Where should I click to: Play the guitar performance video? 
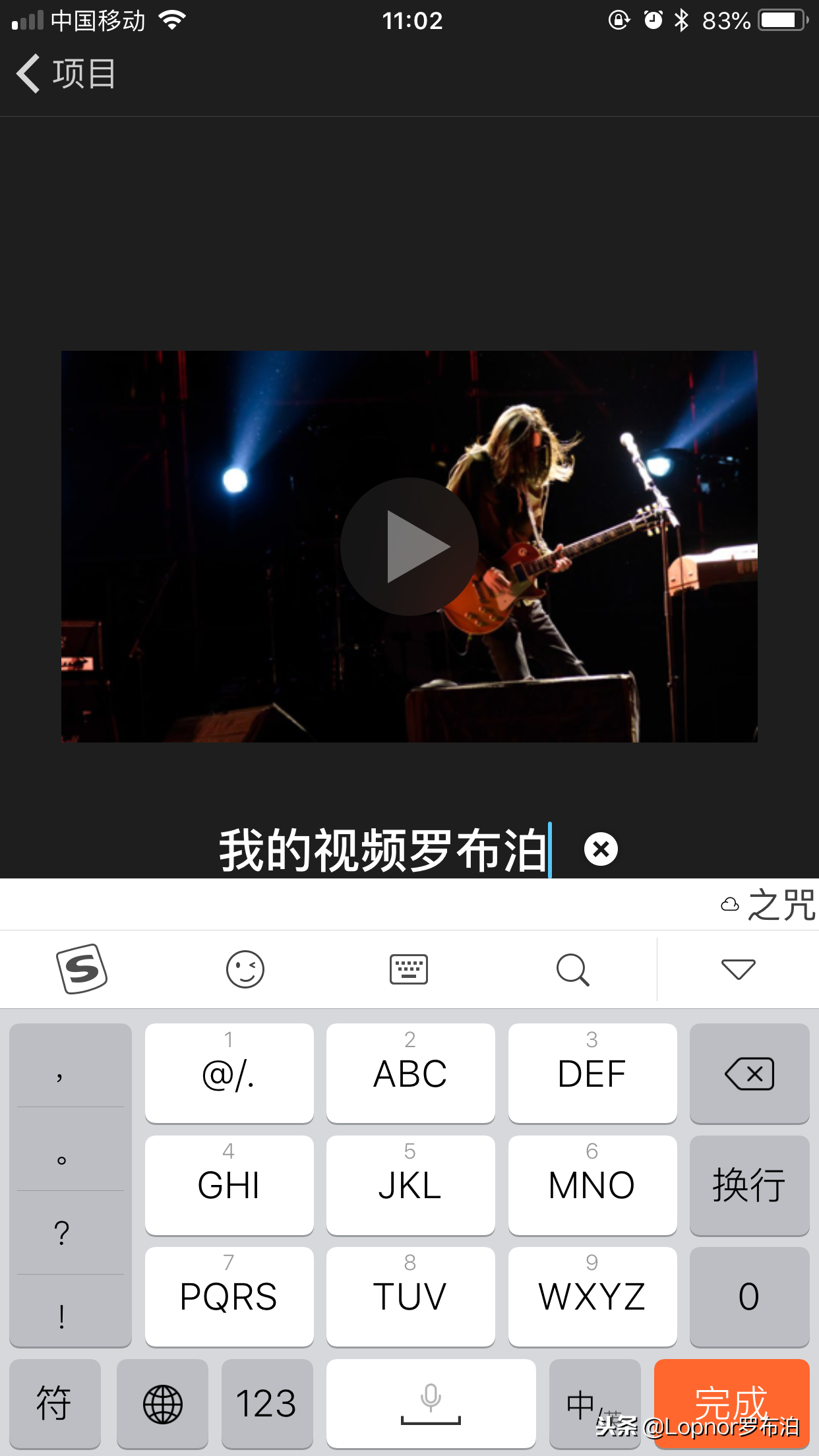click(x=409, y=547)
